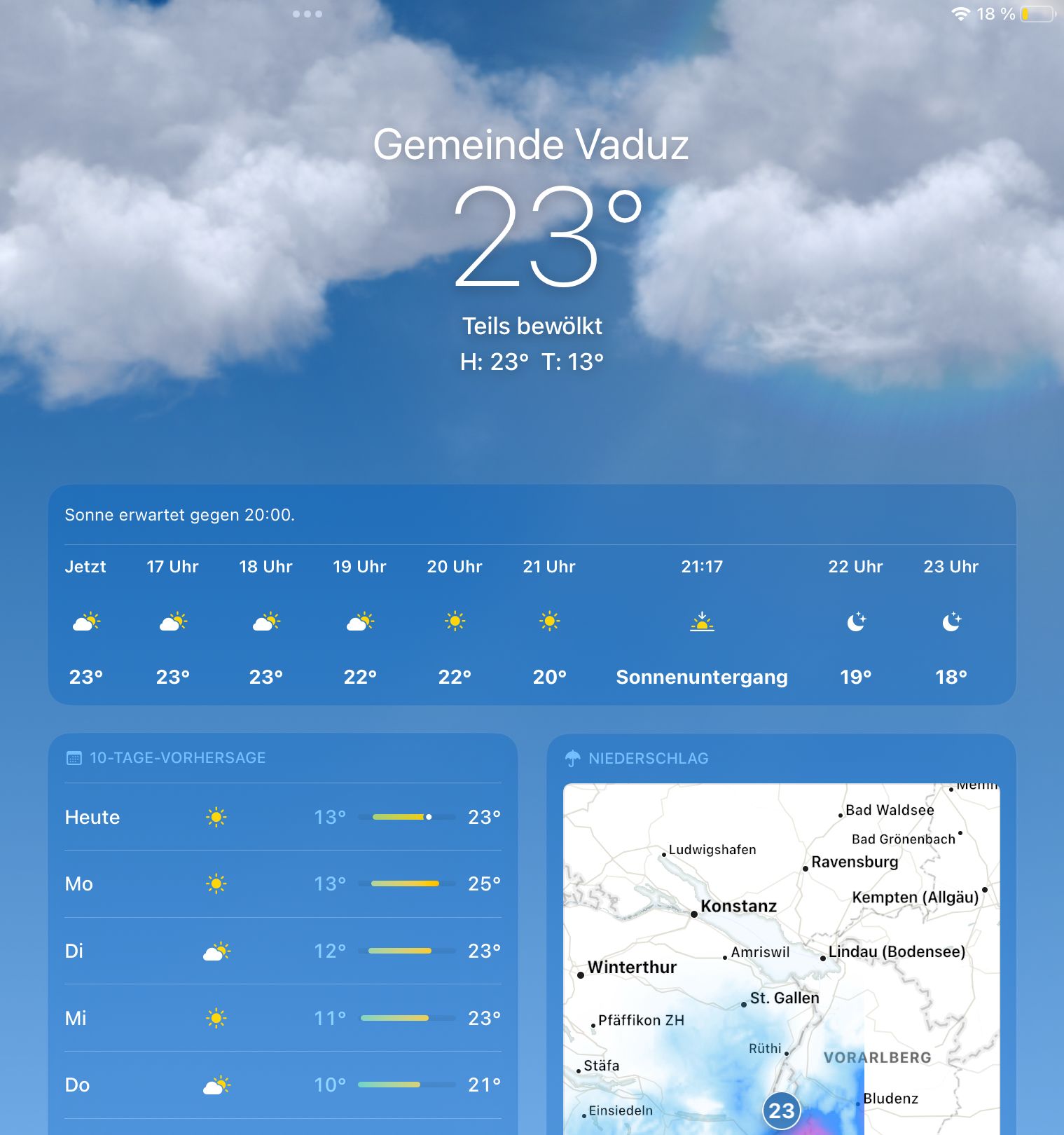Open Heute forecast details
Screen dimensions: 1064x1135
click(282, 817)
